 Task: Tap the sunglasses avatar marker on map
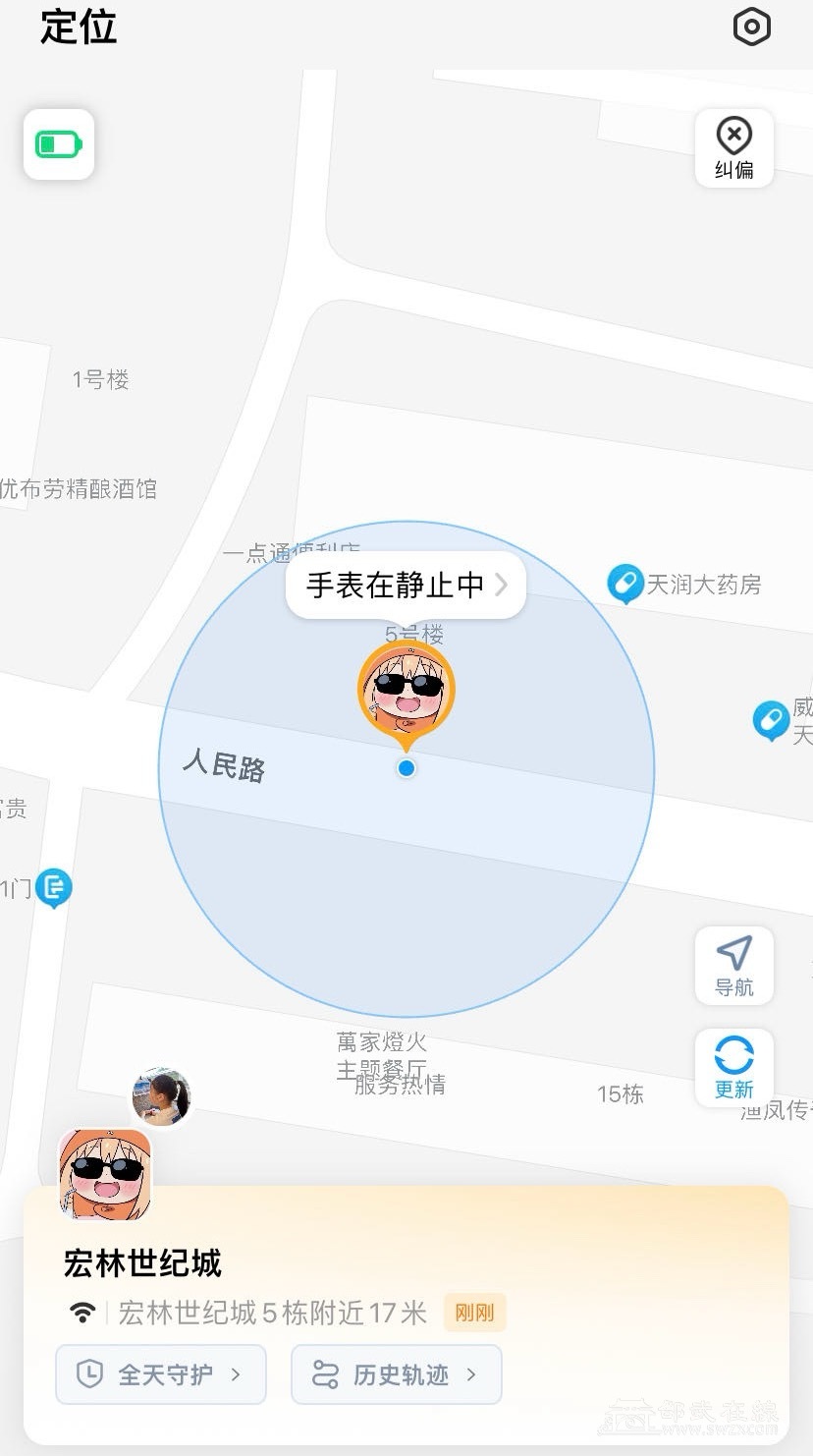click(x=406, y=688)
